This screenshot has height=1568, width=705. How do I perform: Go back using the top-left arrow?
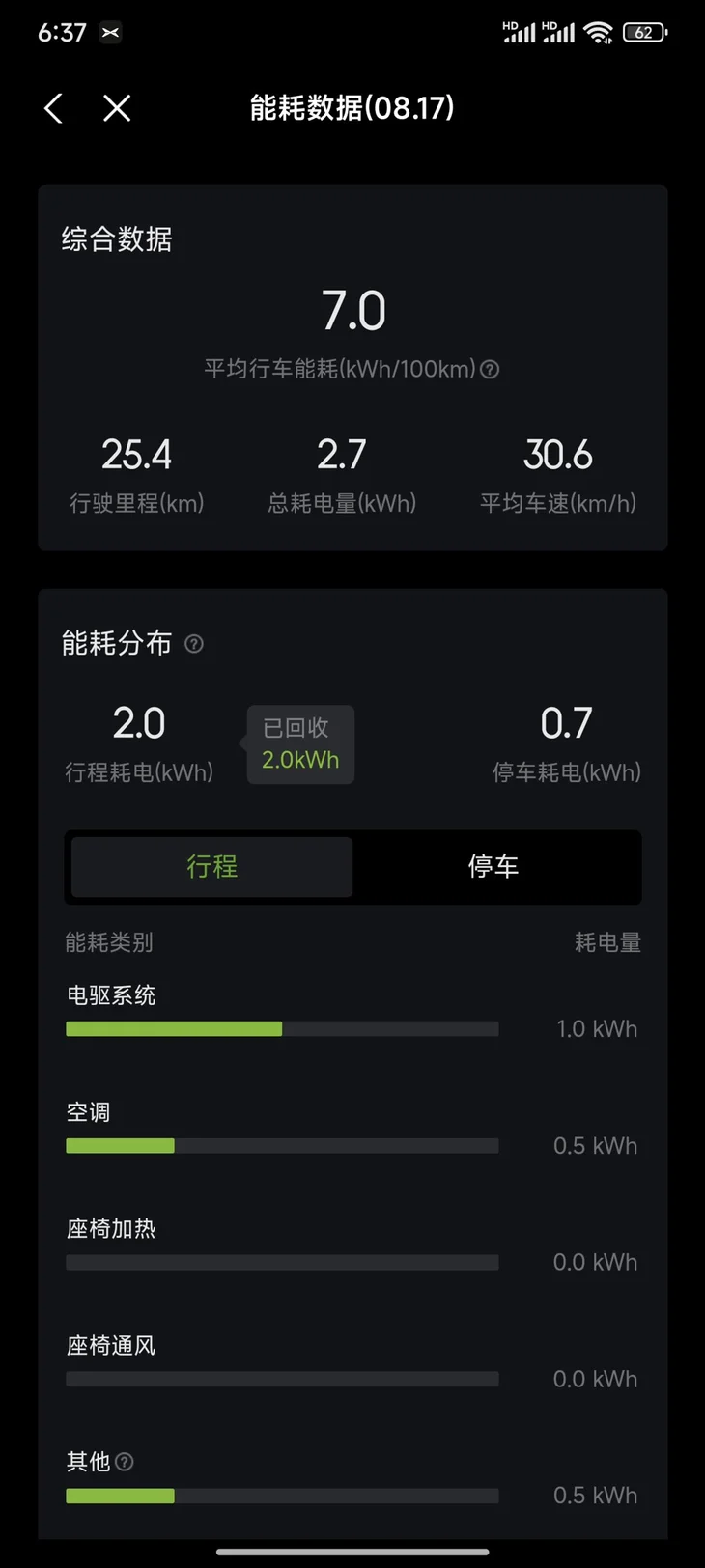click(54, 108)
